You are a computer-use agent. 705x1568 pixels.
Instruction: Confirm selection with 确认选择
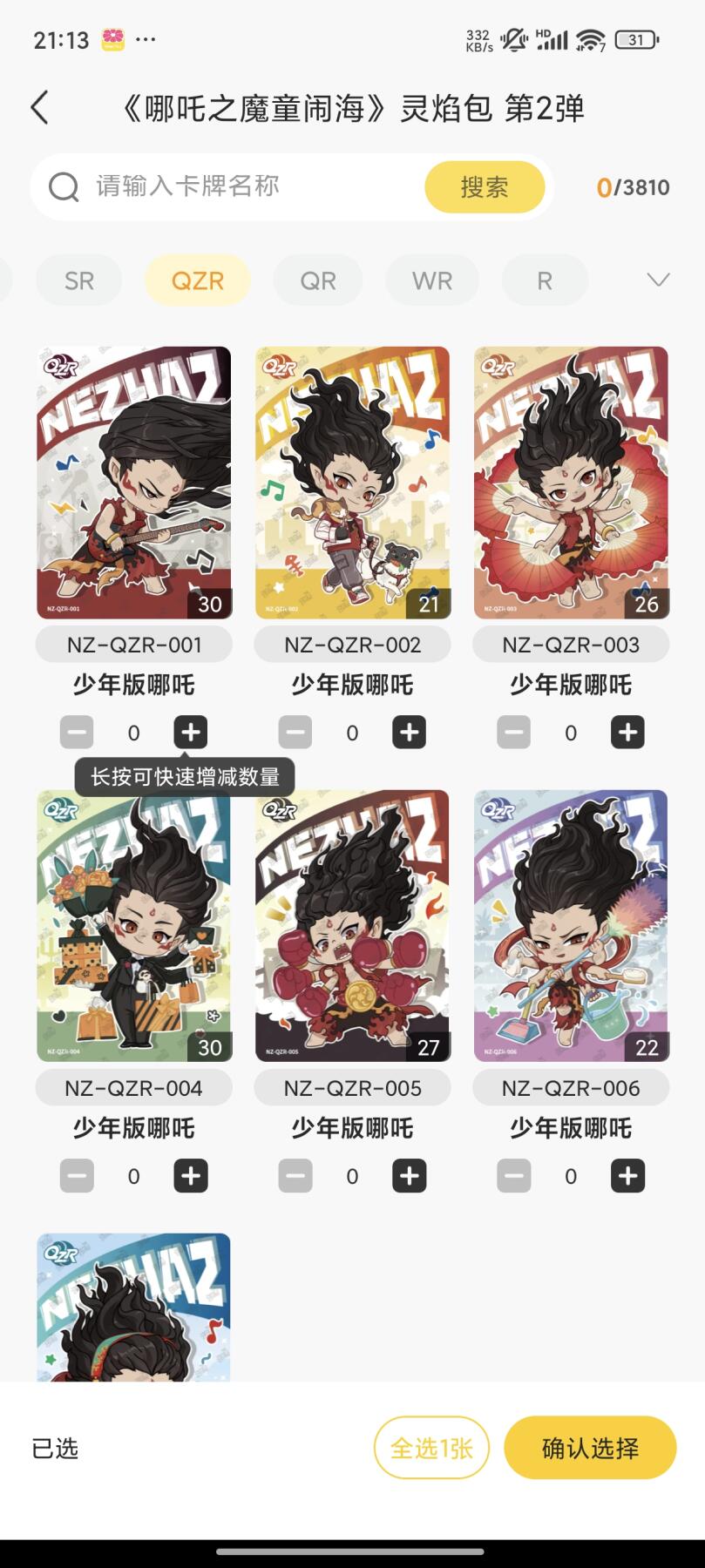(x=590, y=1448)
